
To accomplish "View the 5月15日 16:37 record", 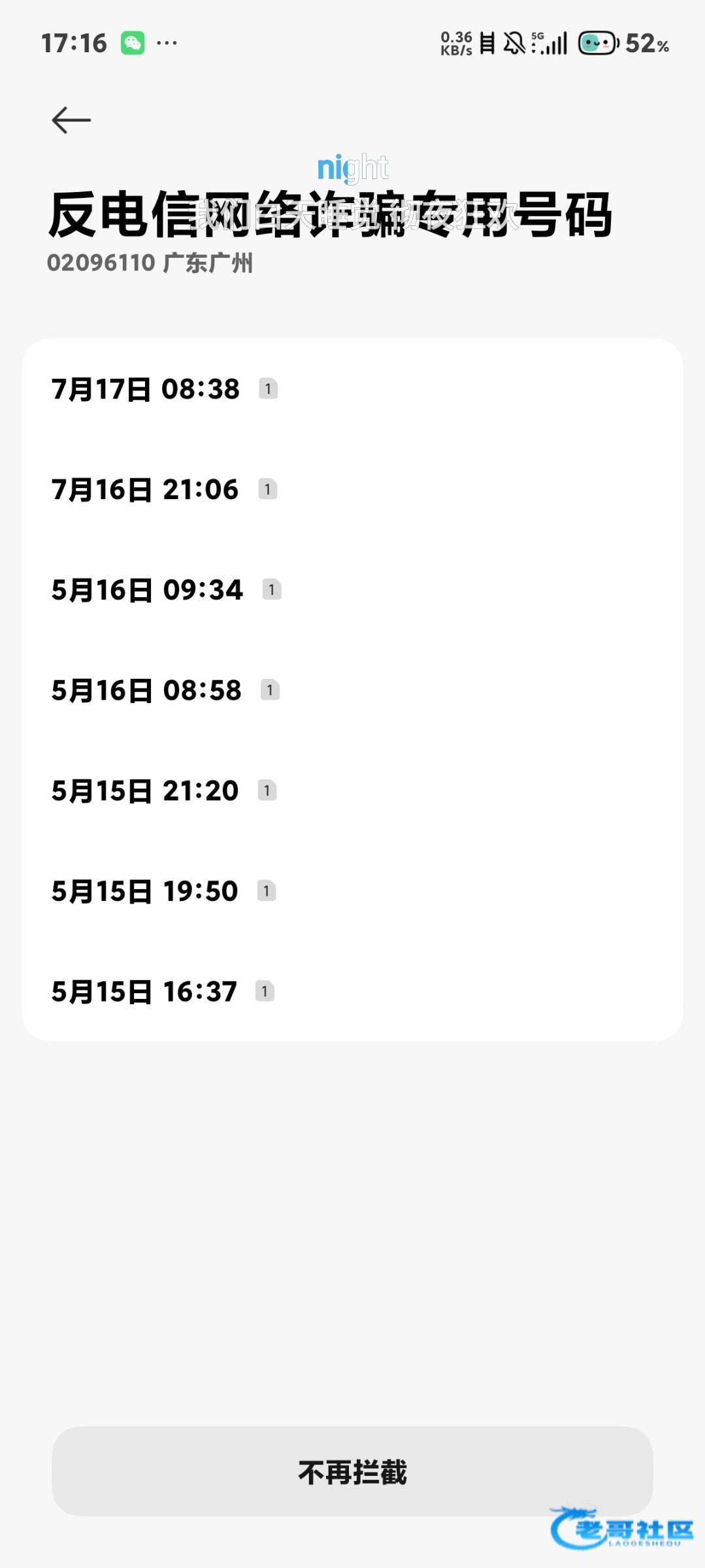I will pyautogui.click(x=352, y=992).
